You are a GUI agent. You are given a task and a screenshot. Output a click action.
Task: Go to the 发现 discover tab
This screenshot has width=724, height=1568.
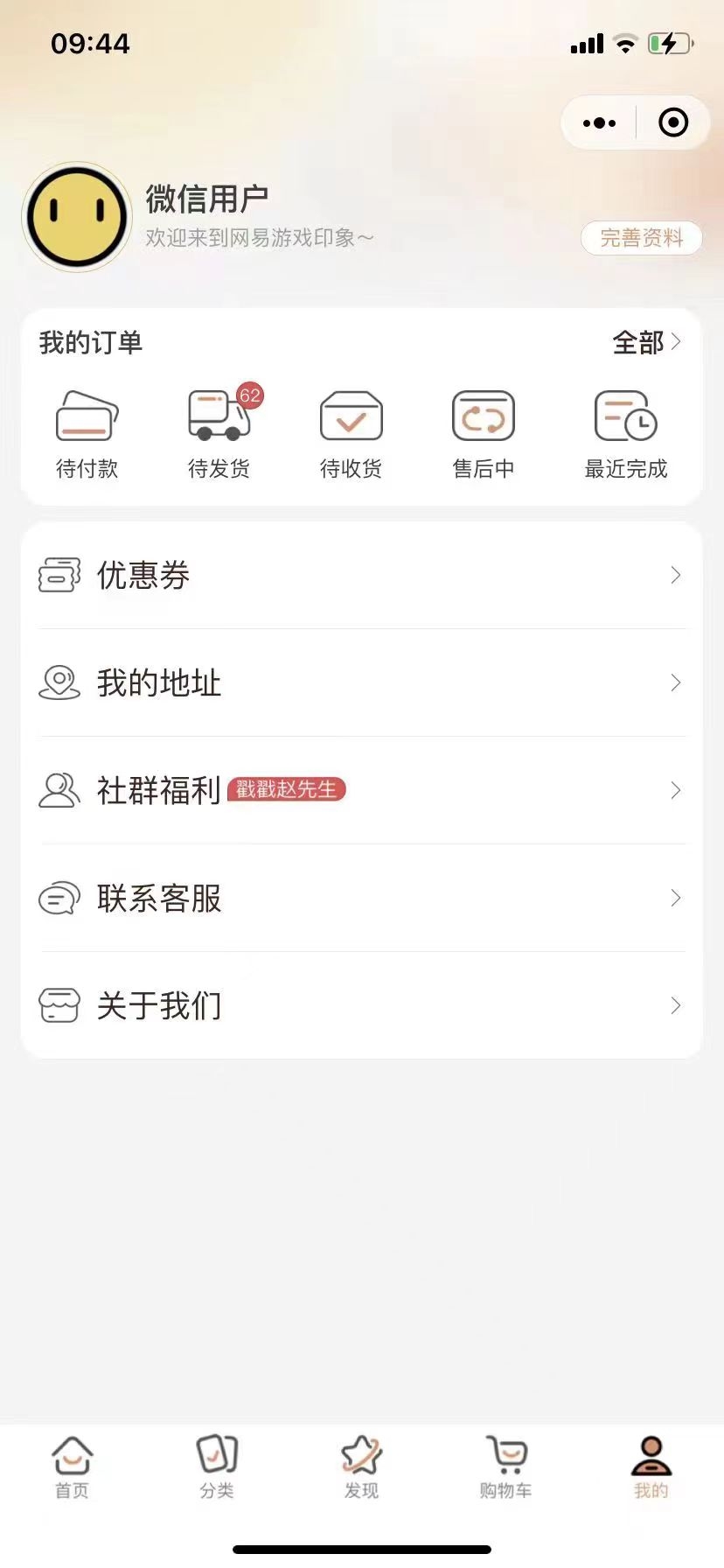click(x=361, y=1467)
